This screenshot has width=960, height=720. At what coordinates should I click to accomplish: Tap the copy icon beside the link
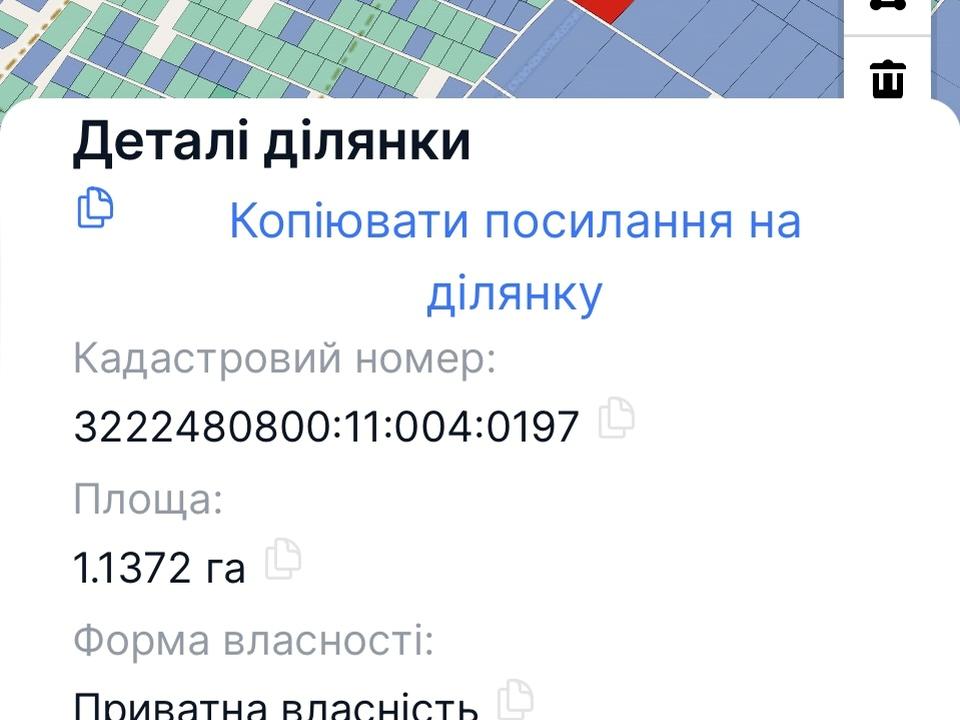pyautogui.click(x=95, y=207)
